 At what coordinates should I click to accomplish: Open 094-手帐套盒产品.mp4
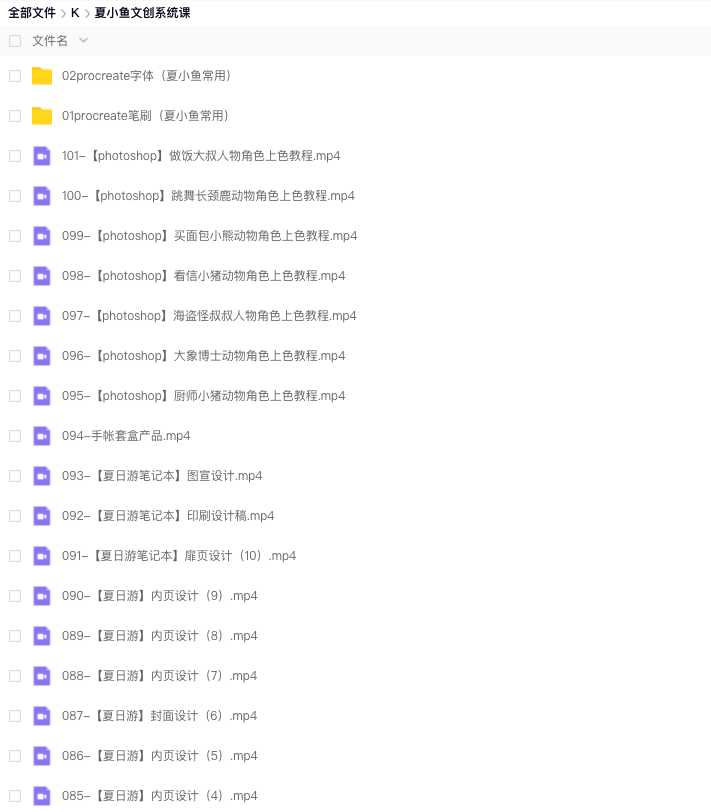(126, 436)
